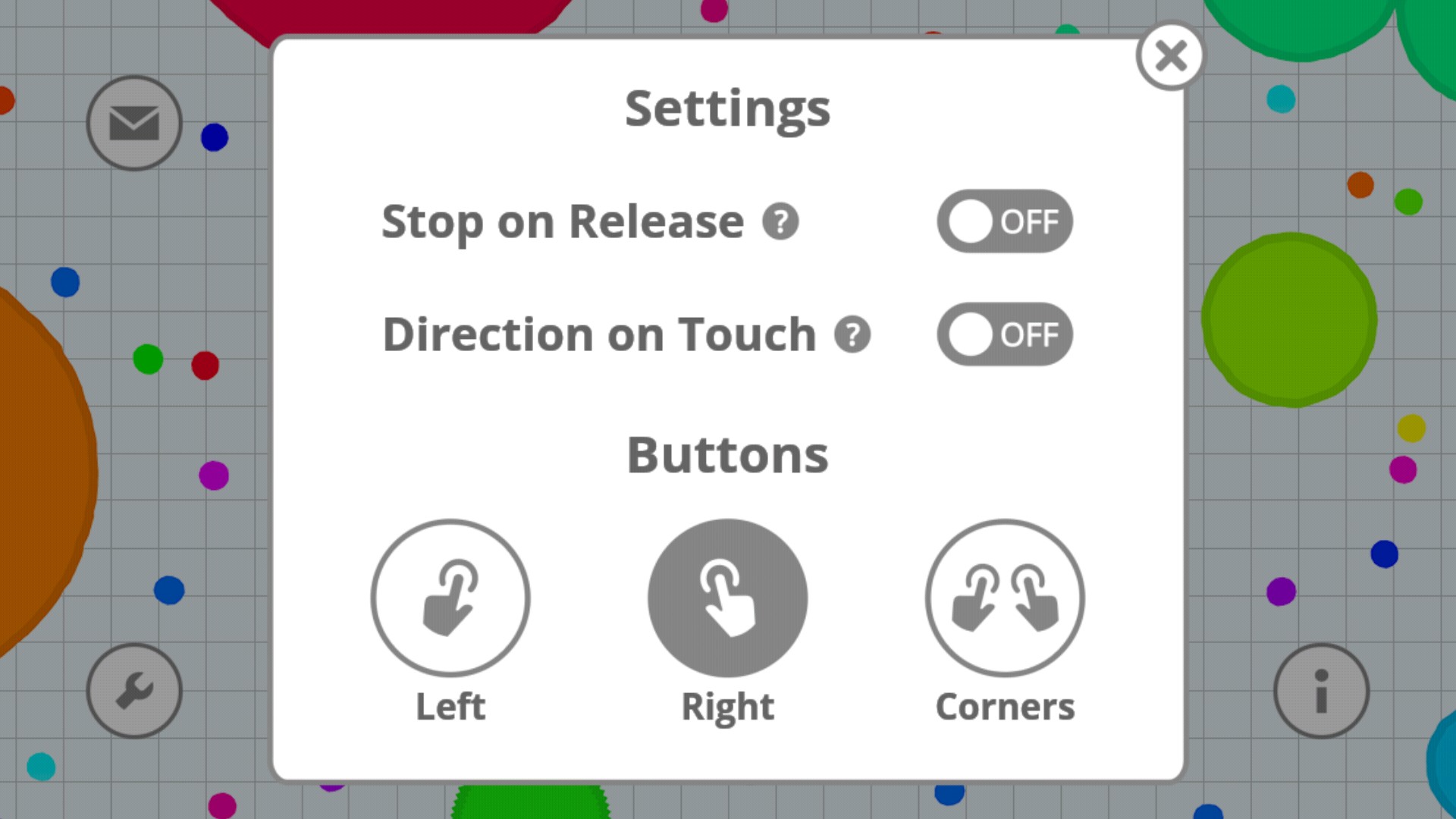Select the Right buttons layout
This screenshot has width=1456, height=819.
point(728,598)
